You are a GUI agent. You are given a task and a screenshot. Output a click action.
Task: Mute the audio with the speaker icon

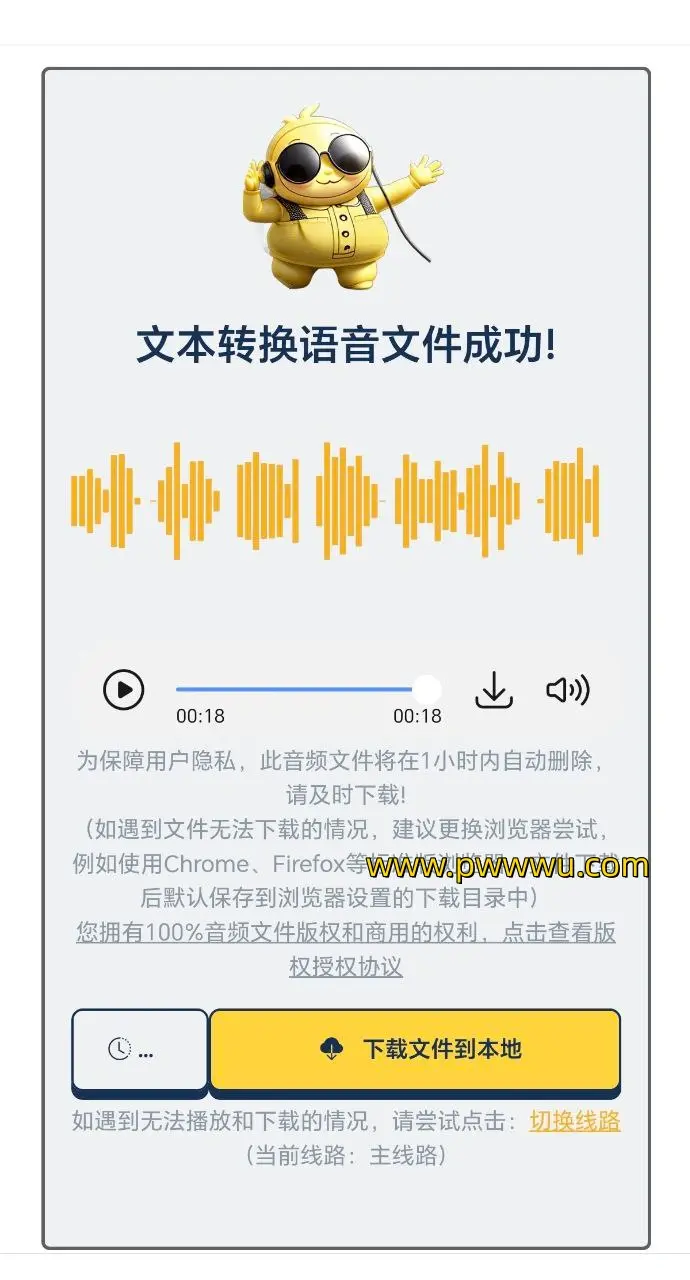point(567,690)
